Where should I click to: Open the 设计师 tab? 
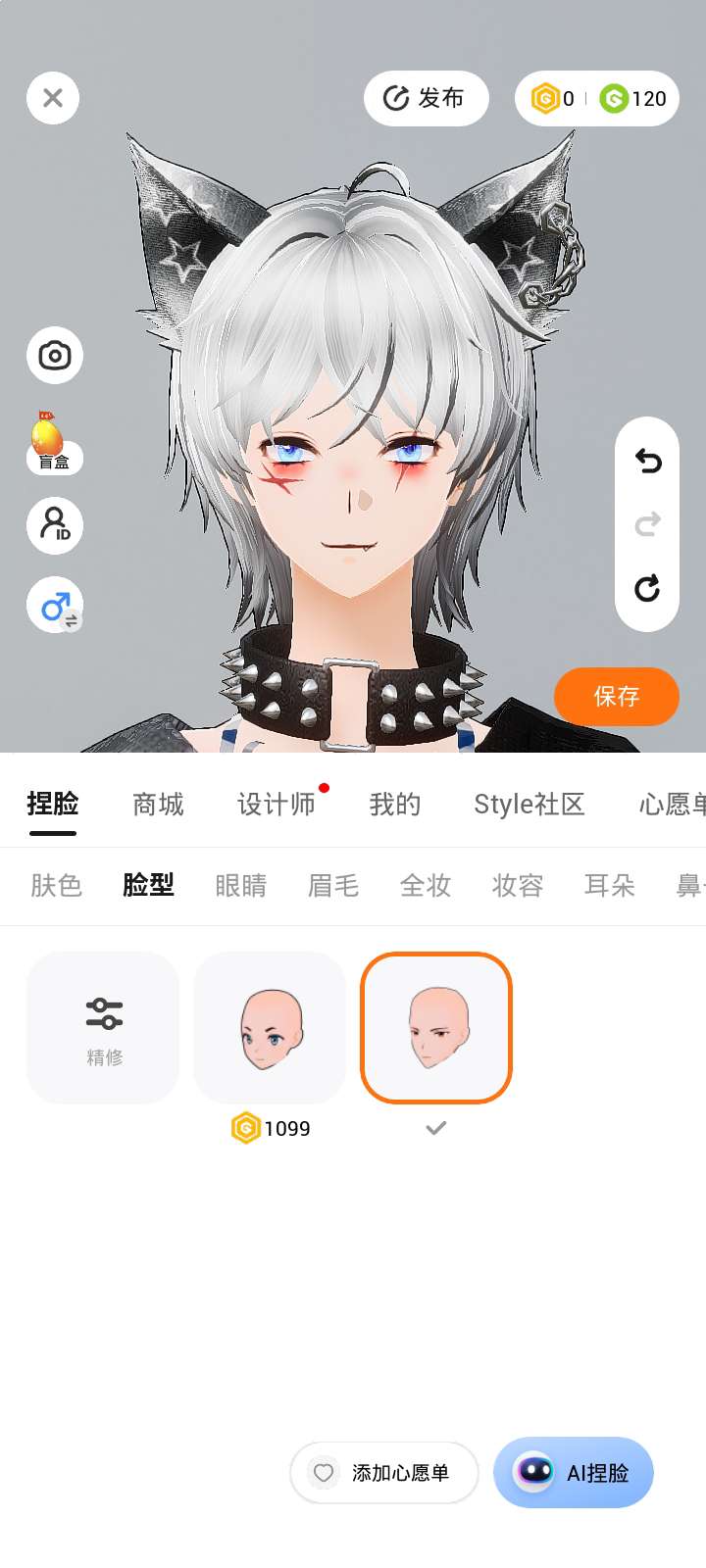coord(277,805)
